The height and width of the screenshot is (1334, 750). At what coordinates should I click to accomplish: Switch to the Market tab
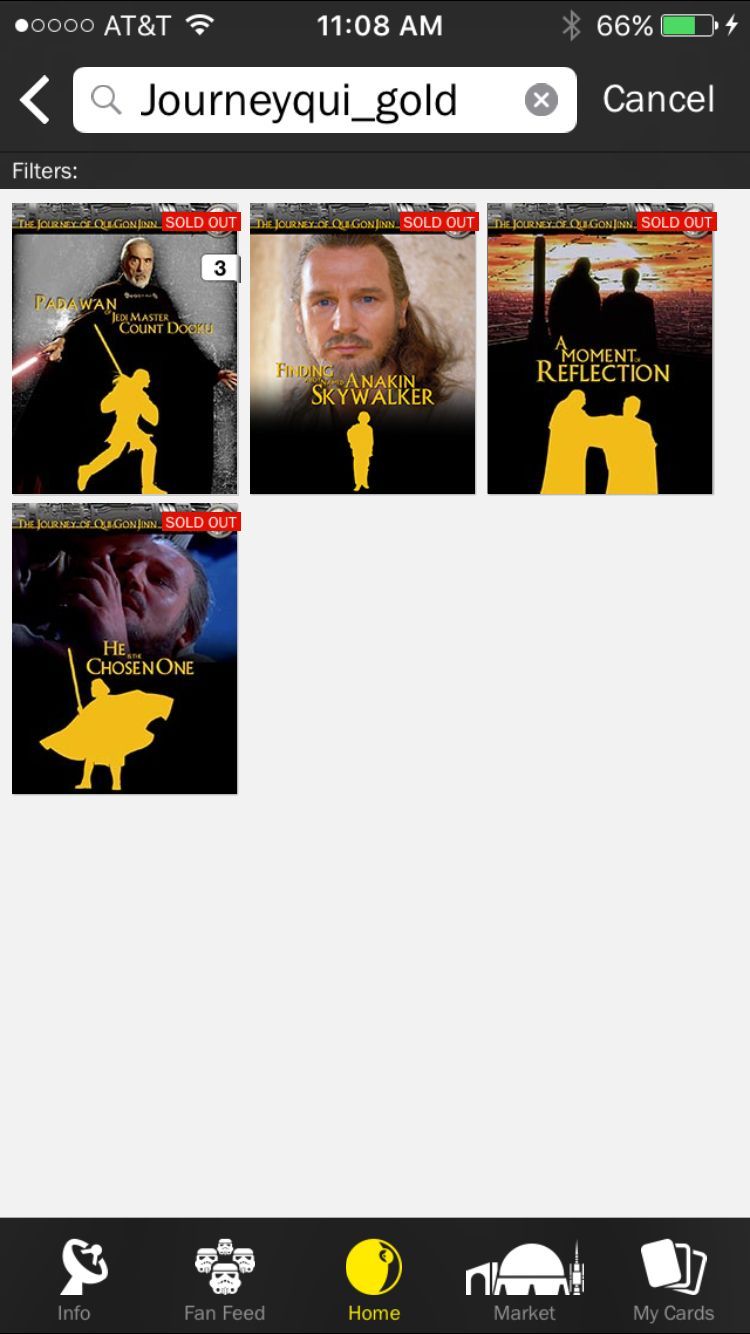coord(524,1280)
